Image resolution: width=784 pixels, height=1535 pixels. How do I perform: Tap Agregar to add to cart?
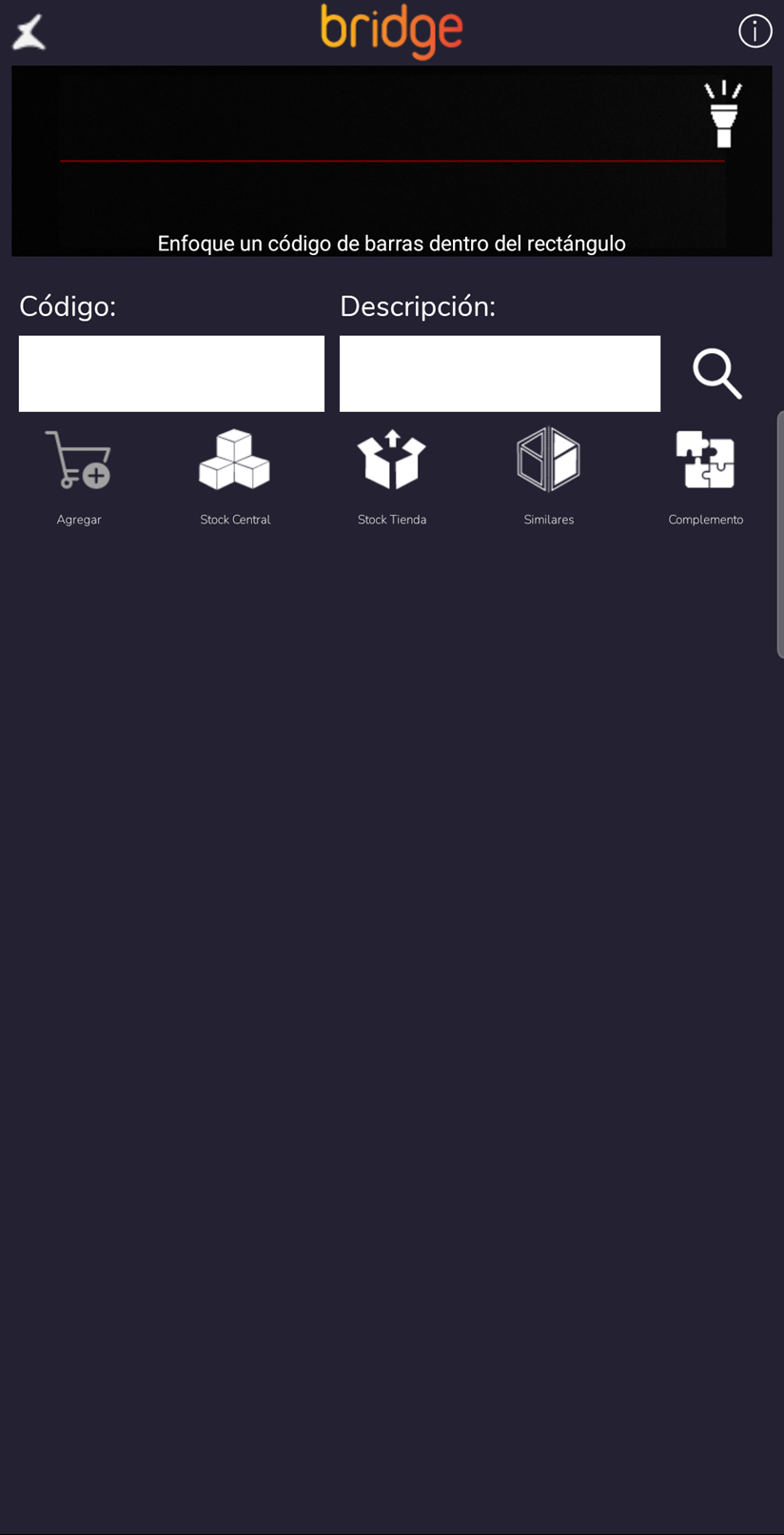click(79, 476)
